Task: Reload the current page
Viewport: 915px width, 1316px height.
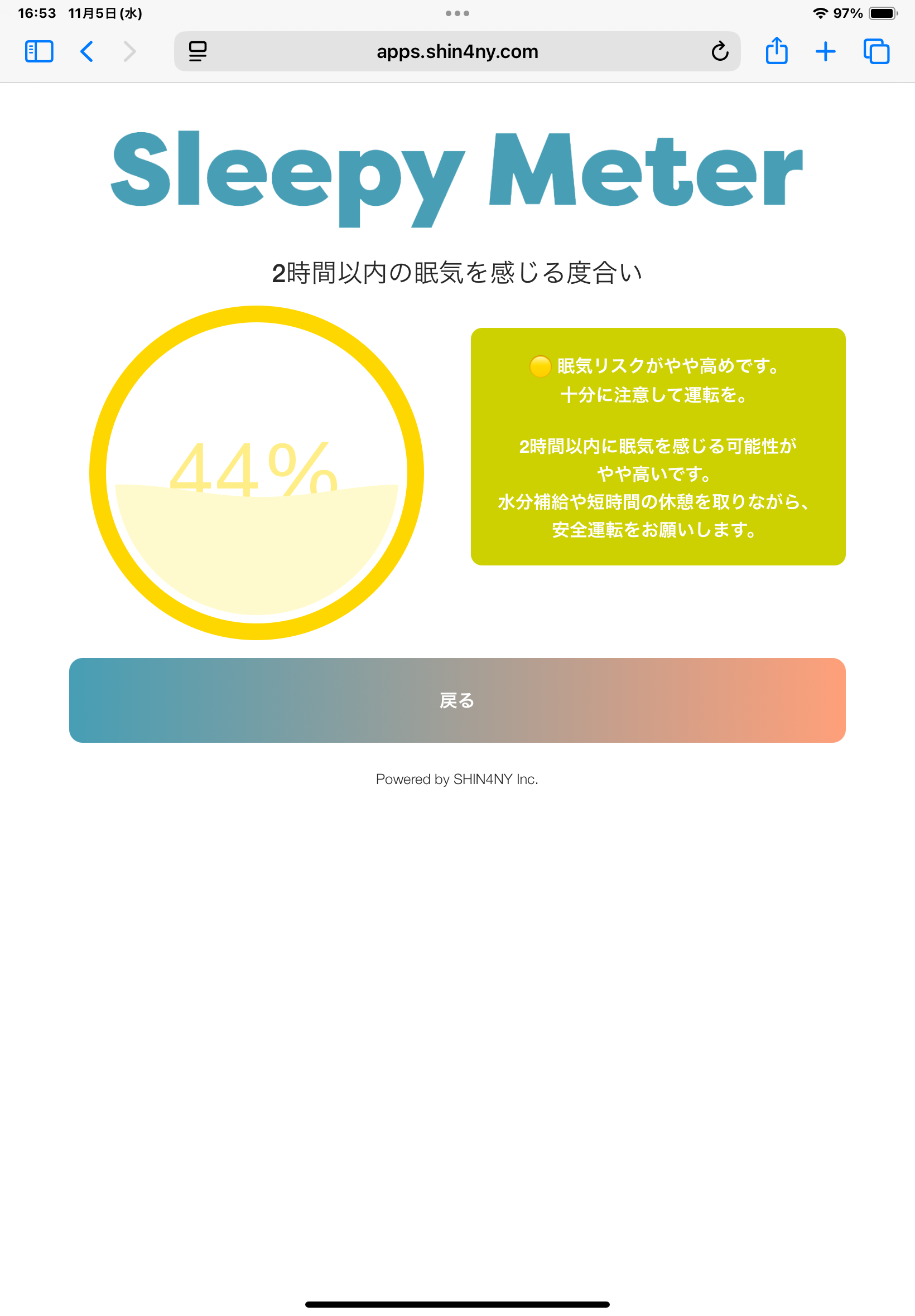Action: coord(720,51)
